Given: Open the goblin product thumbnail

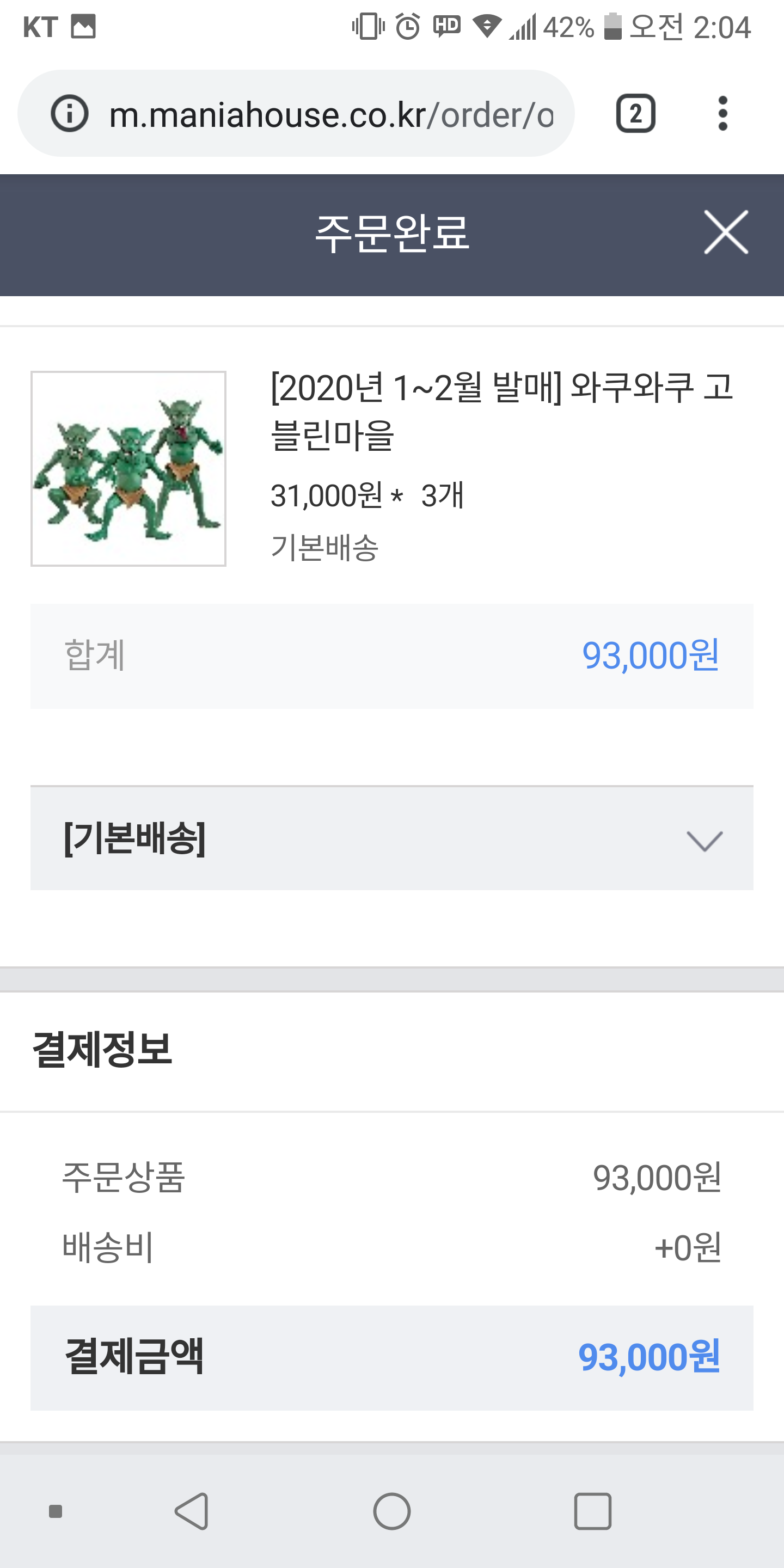Looking at the screenshot, I should pos(128,469).
